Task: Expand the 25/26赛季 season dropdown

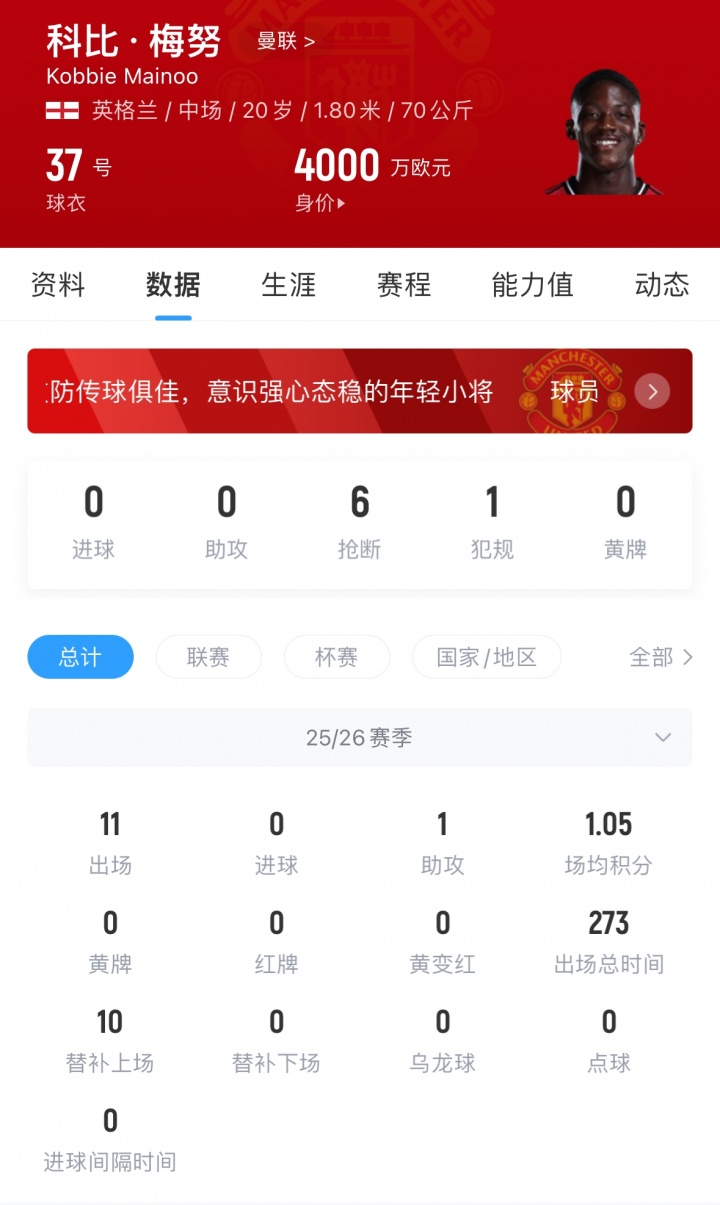Action: coord(360,737)
